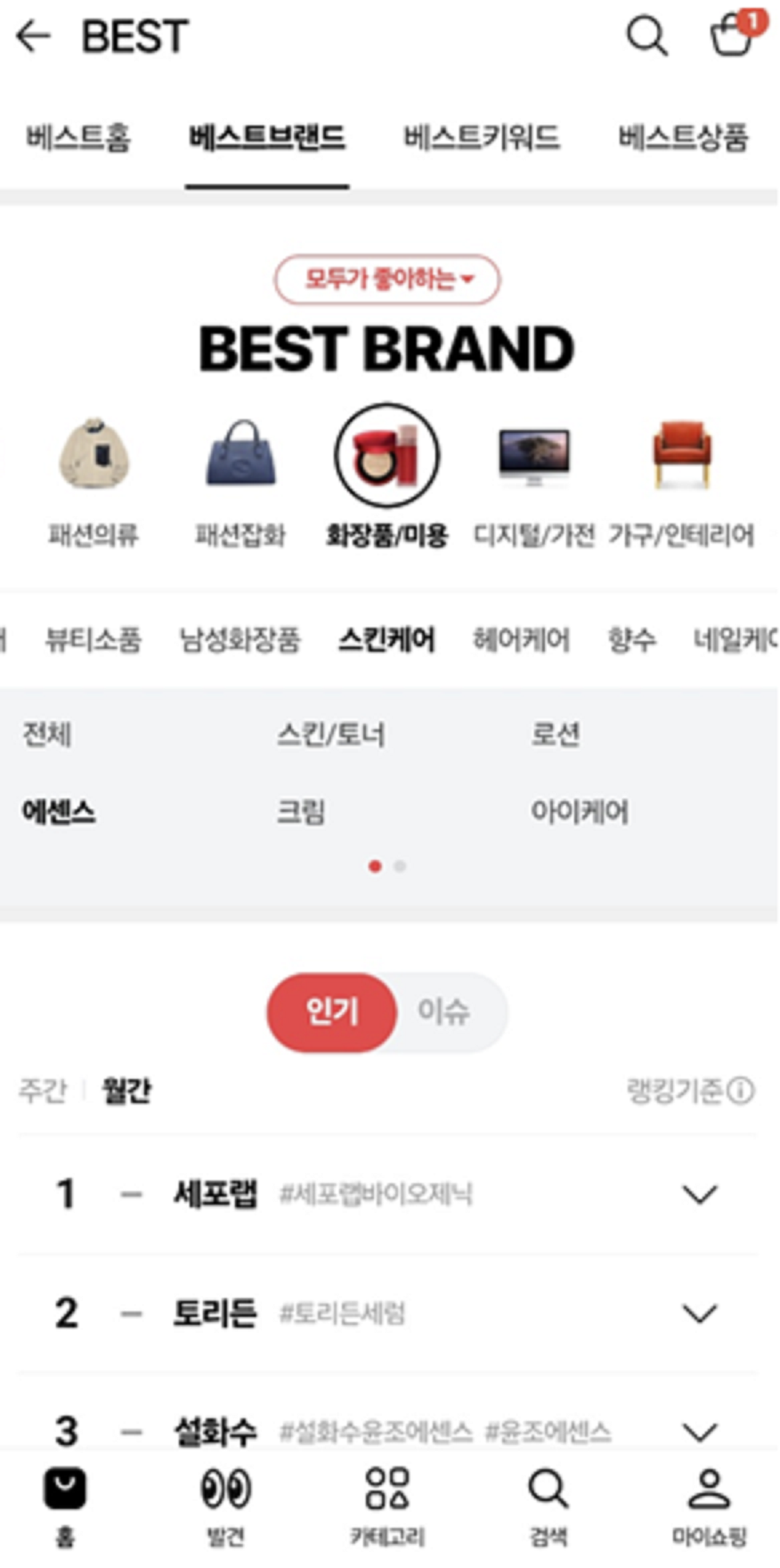
Task: Open search from the top bar
Action: click(646, 37)
